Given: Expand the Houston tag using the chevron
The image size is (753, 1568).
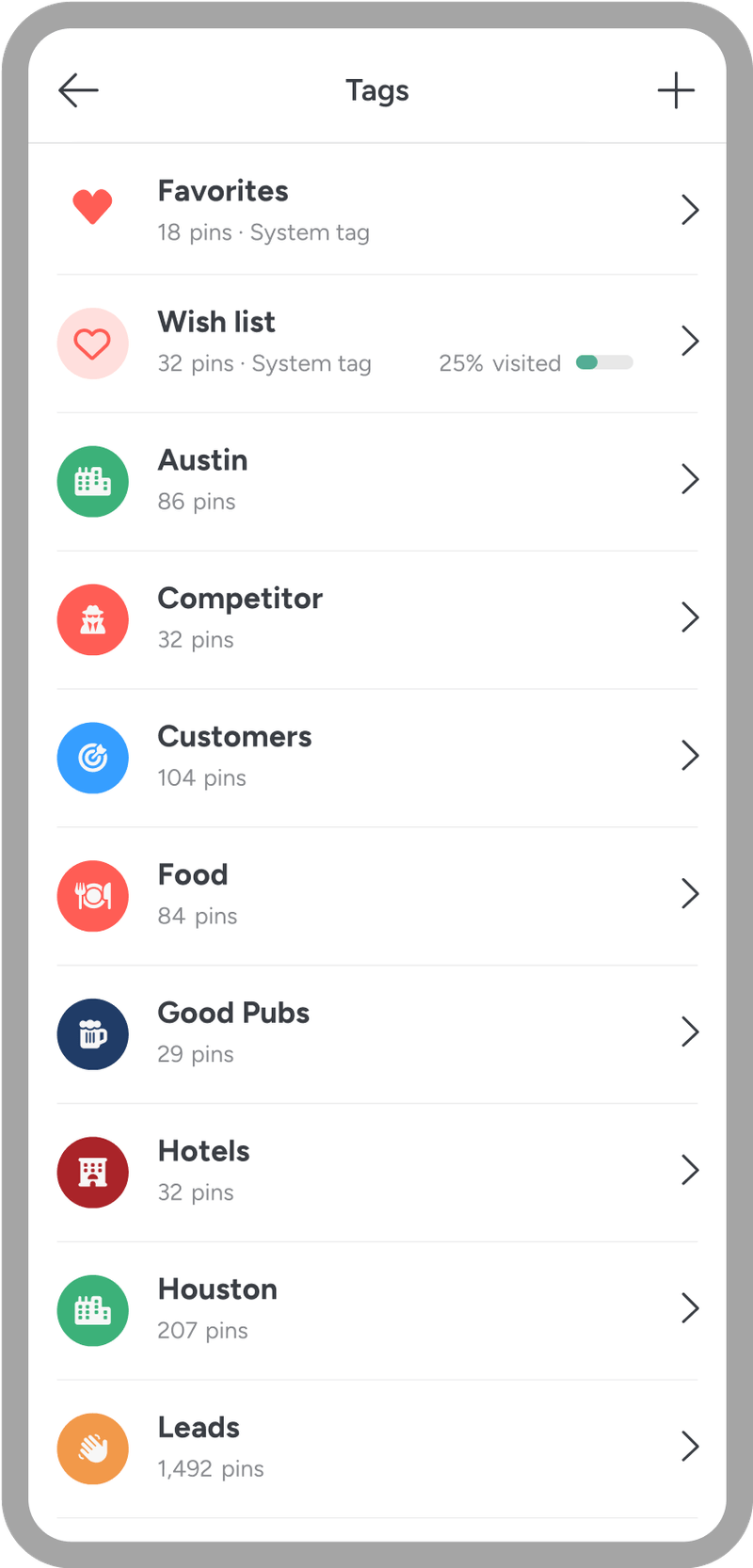Looking at the screenshot, I should point(690,1308).
